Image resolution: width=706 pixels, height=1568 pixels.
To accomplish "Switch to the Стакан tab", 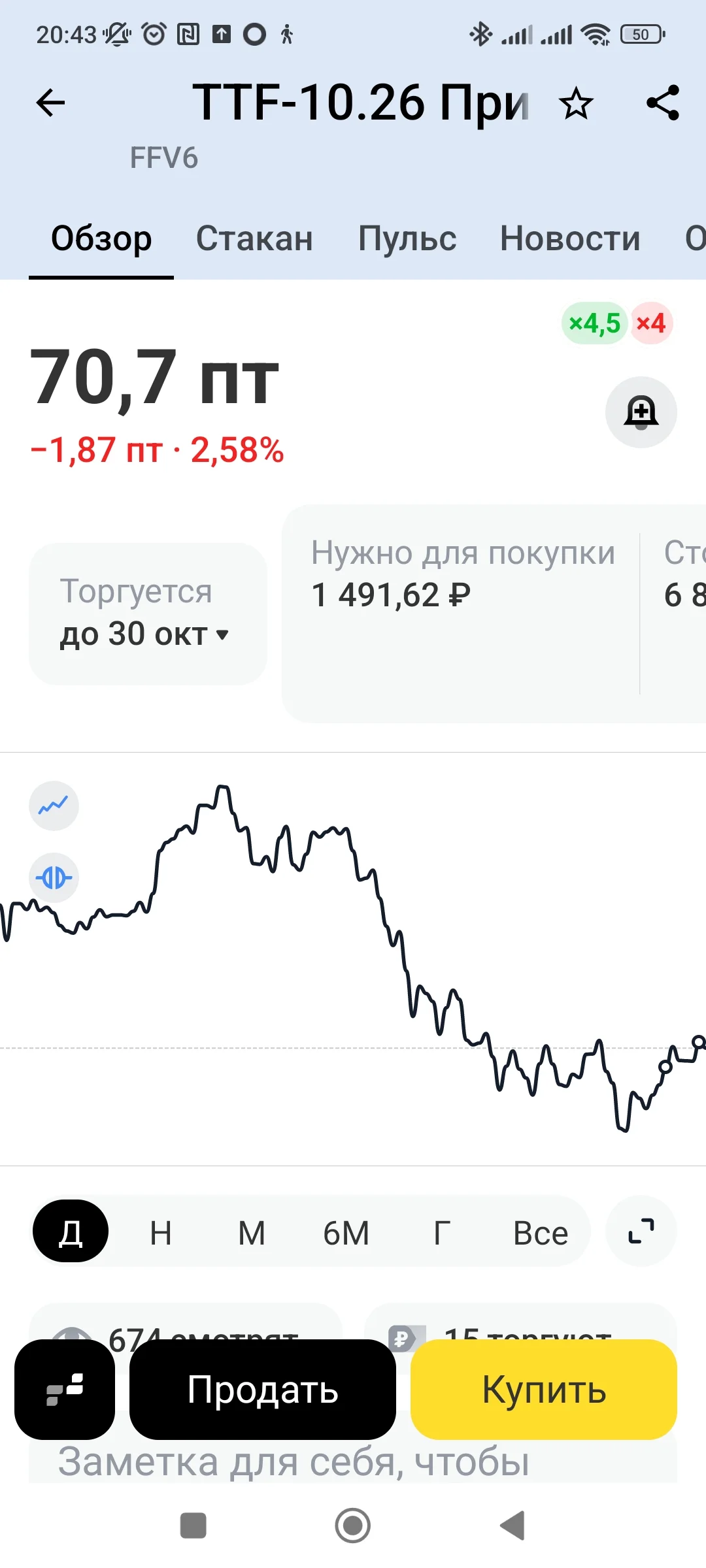I will coord(254,238).
